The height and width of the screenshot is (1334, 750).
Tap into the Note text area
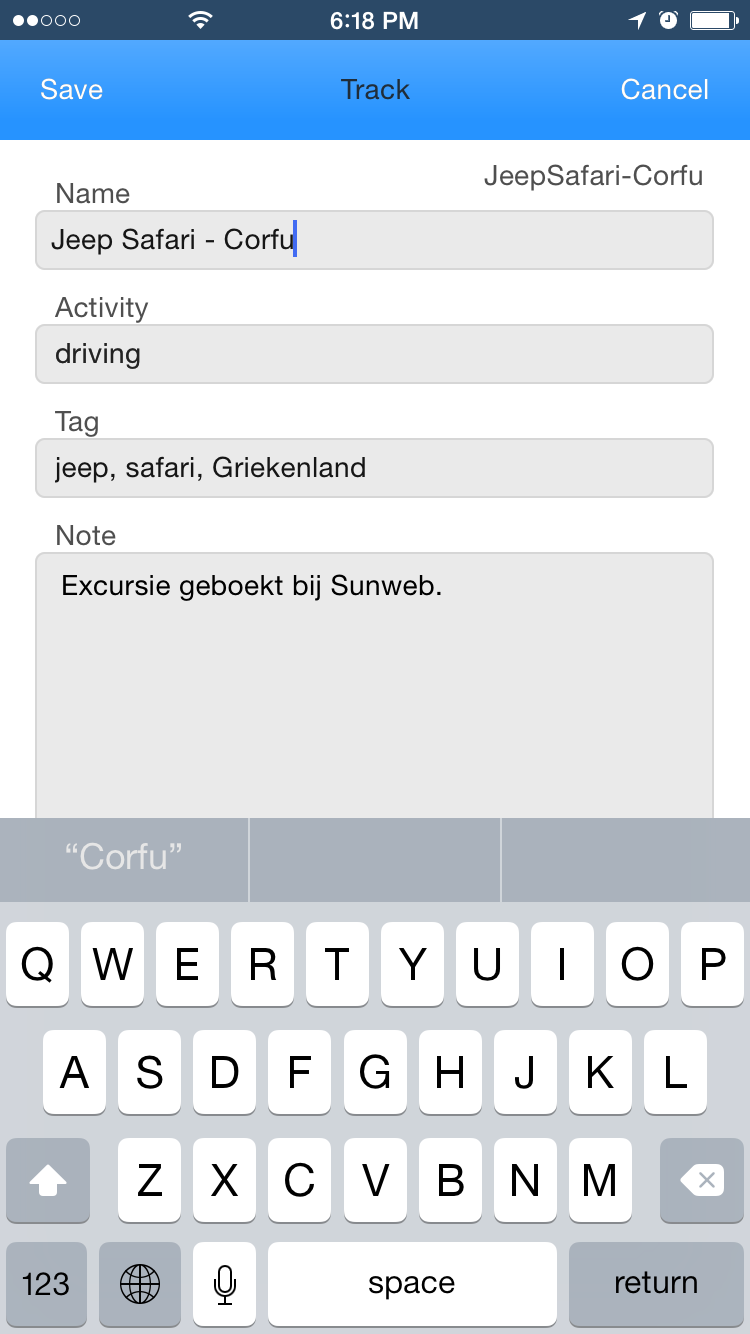click(374, 686)
